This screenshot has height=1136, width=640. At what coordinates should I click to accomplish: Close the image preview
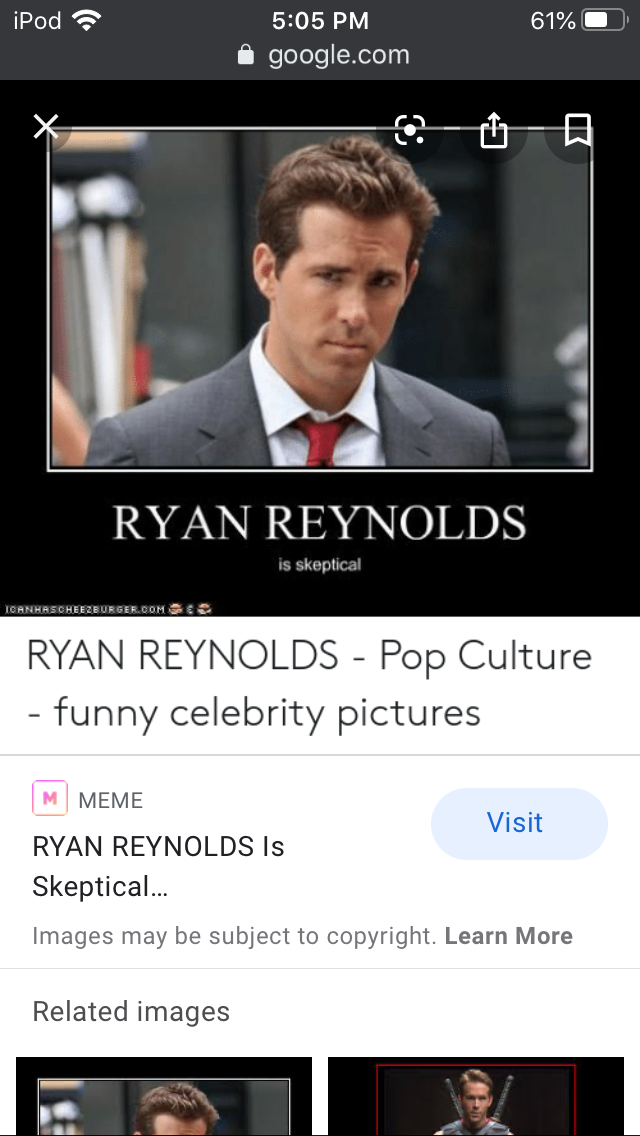coord(46,127)
